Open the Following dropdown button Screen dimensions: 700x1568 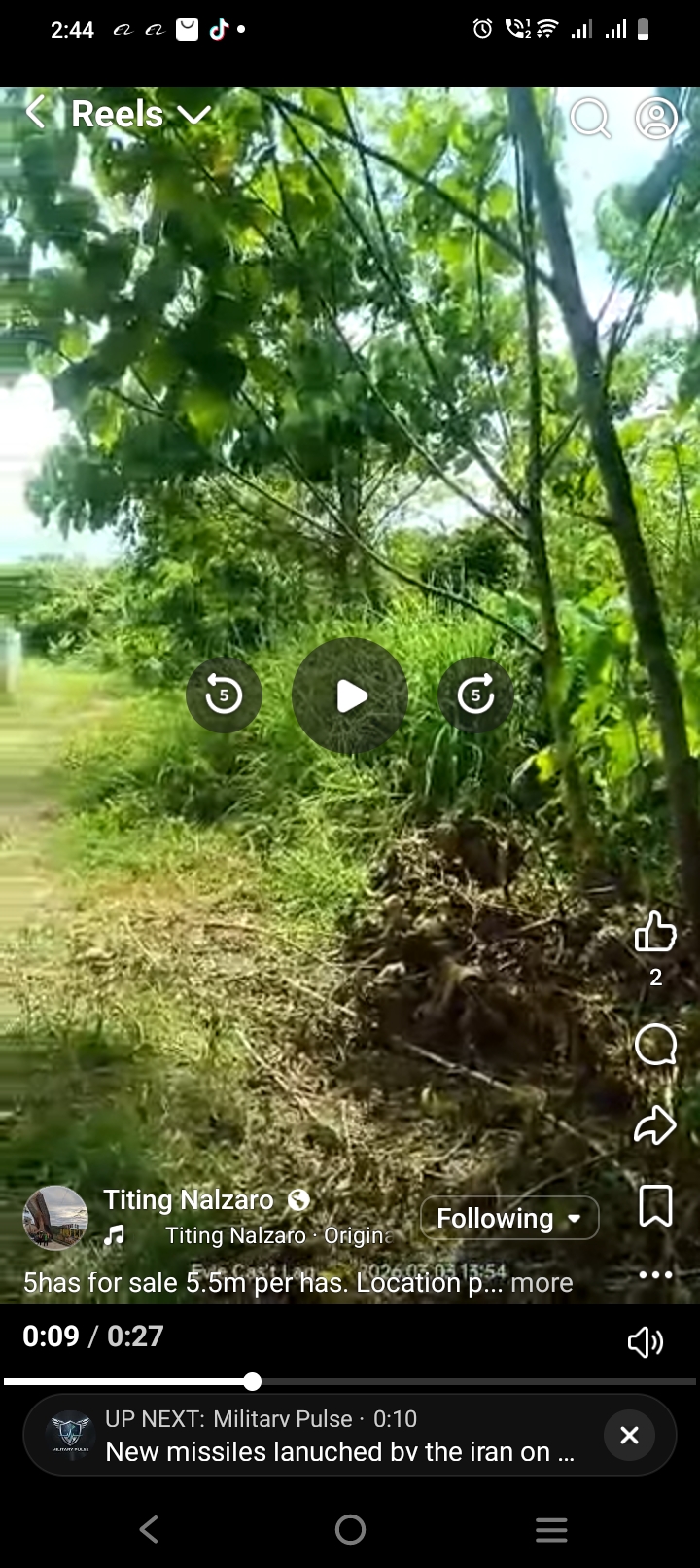click(508, 1218)
